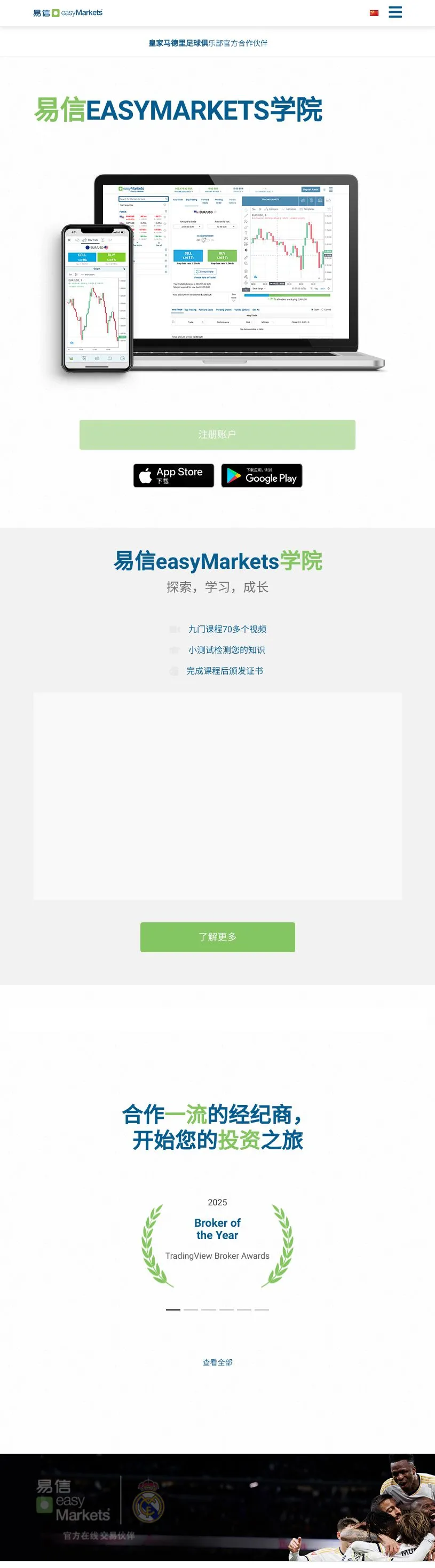Change language via the China flag
The image size is (435, 1568).
pyautogui.click(x=374, y=13)
